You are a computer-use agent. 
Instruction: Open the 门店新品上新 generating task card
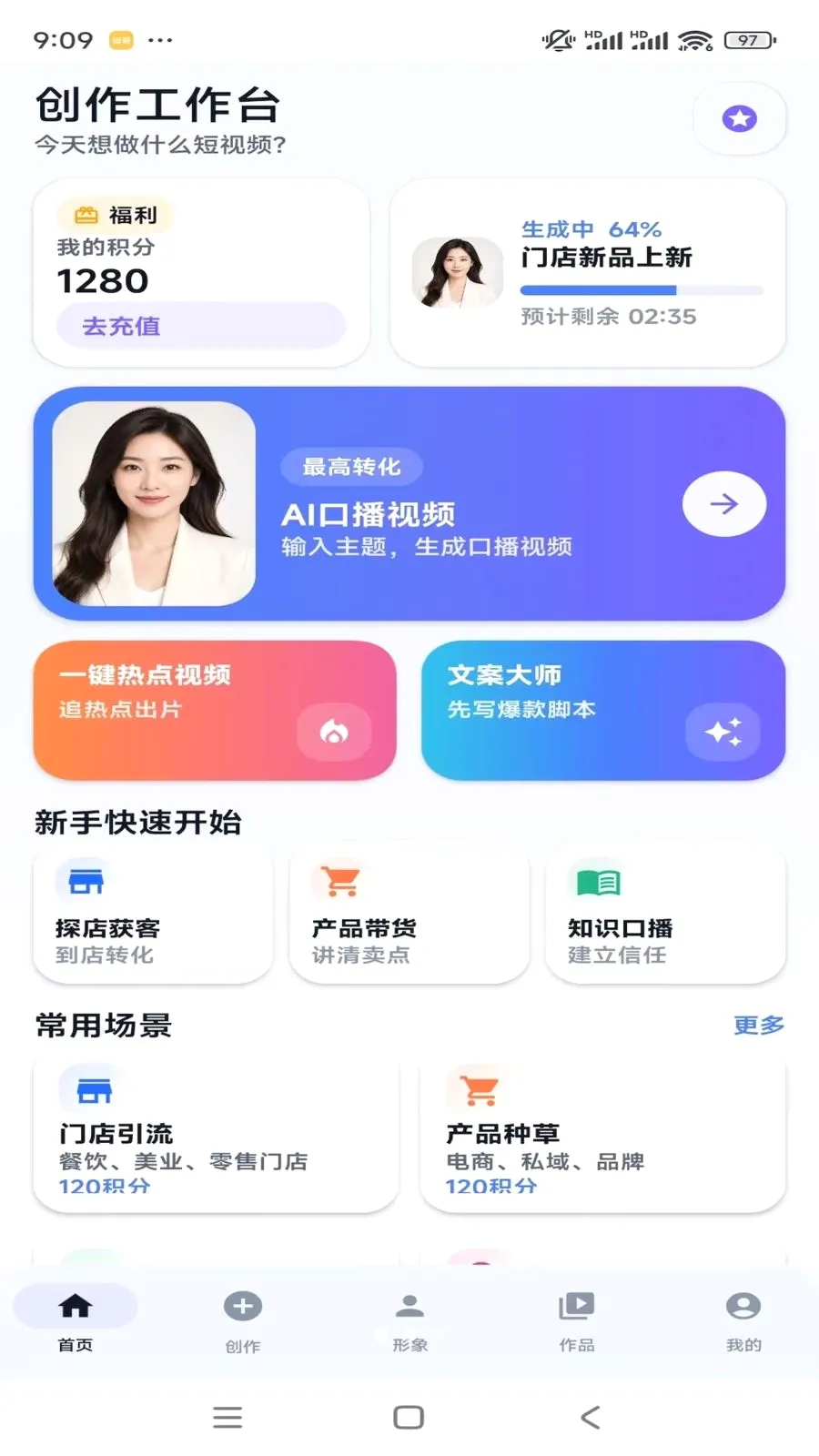(588, 273)
